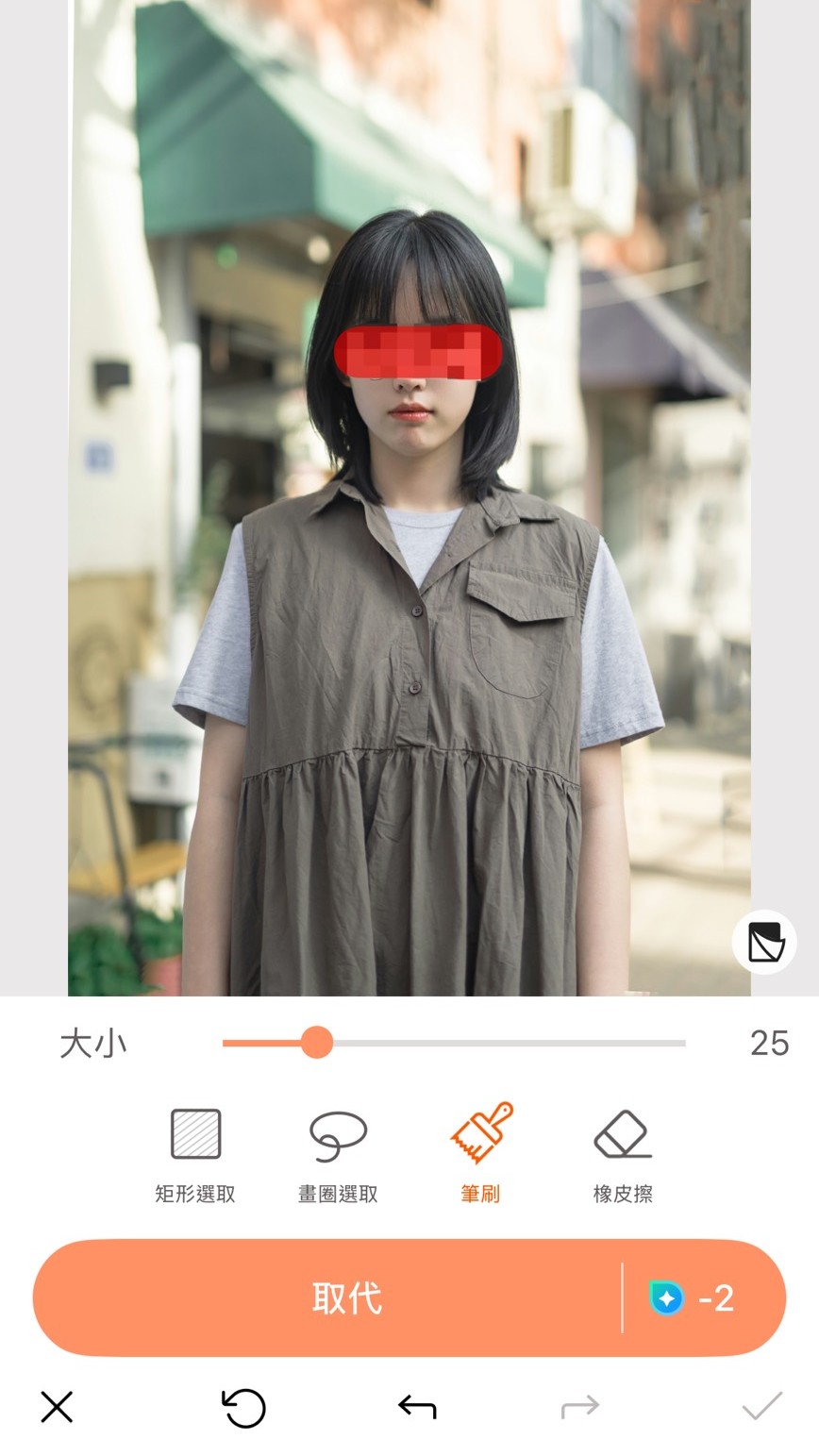Confirm edits with the checkmark
Screen dimensions: 819x1456
(761, 1407)
